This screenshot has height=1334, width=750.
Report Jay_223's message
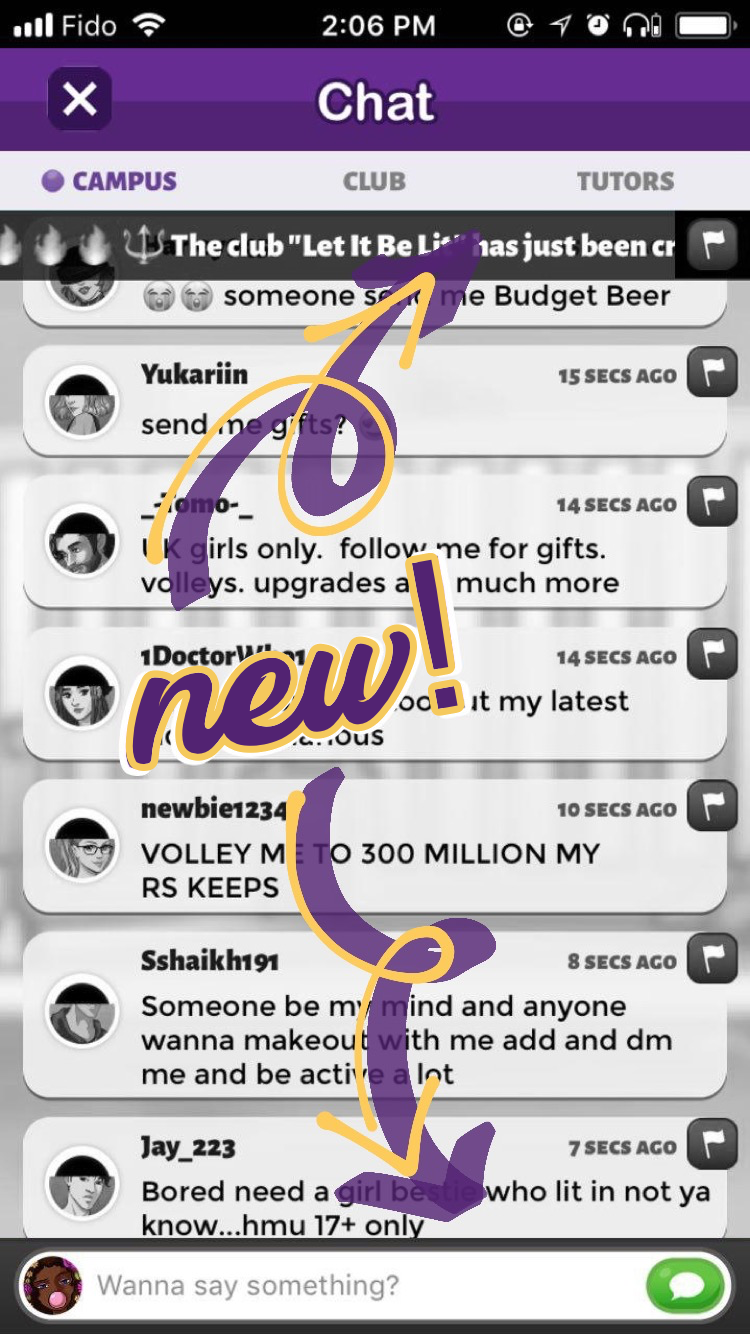tap(712, 1145)
